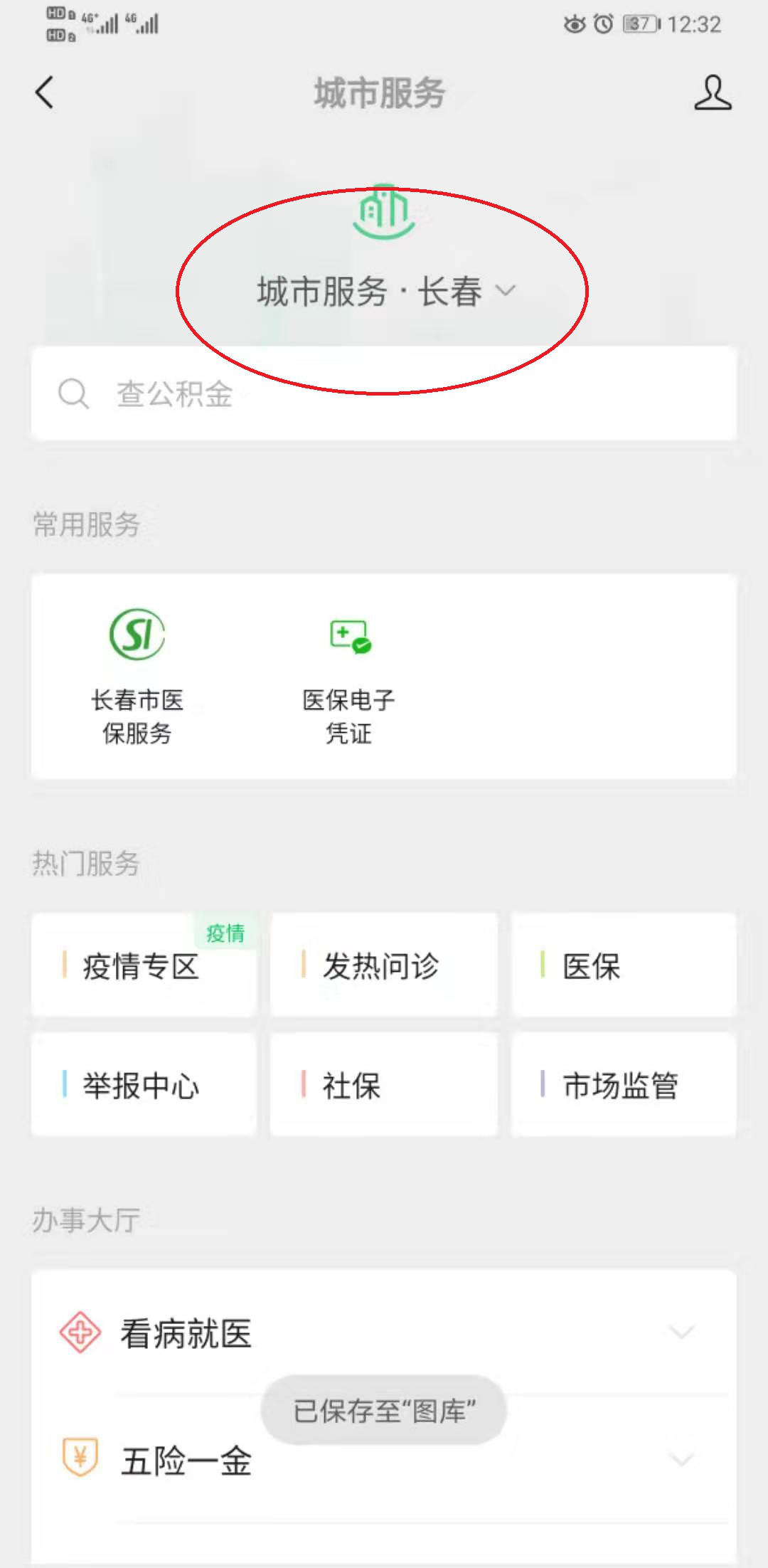Open the 发热问诊 hot service

[383, 965]
